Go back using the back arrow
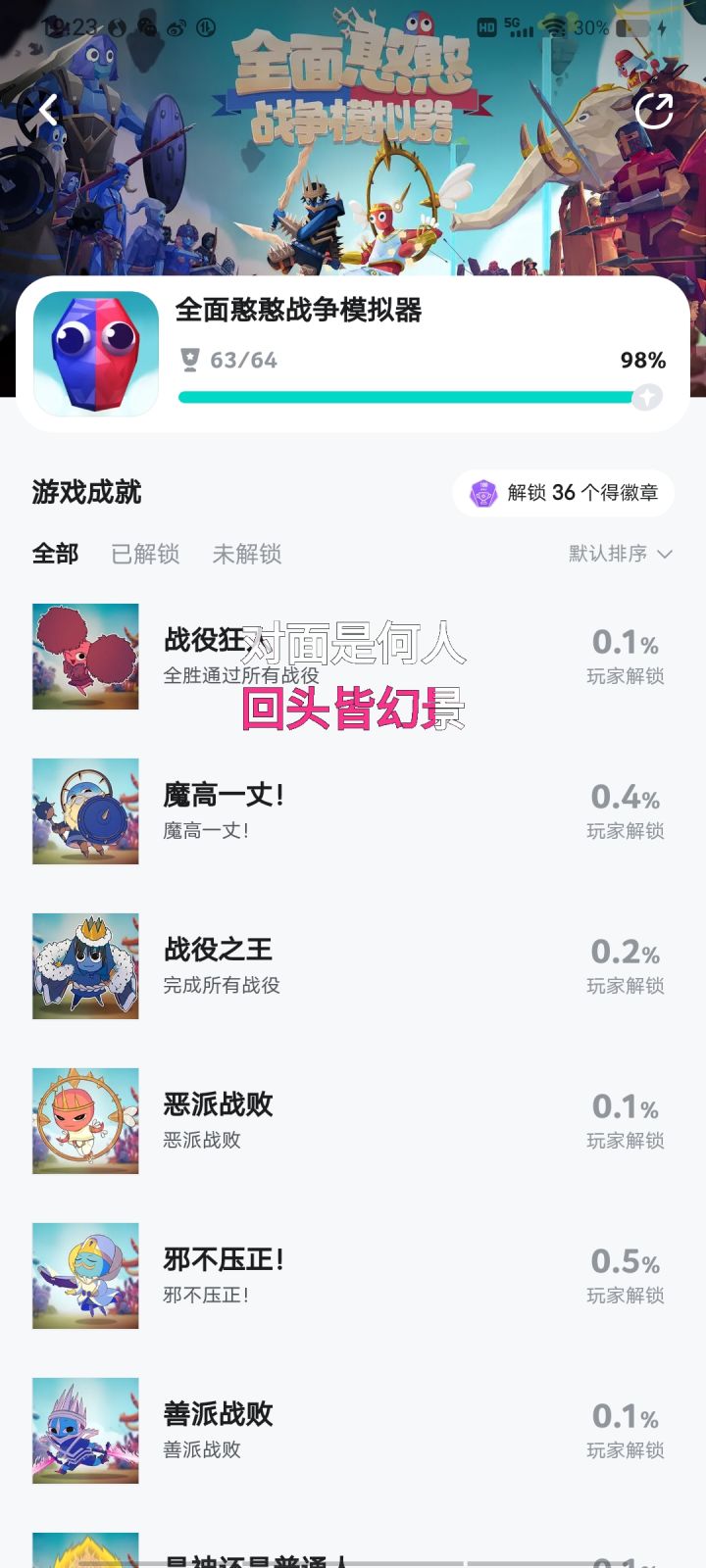The height and width of the screenshot is (1568, 706). [x=44, y=111]
